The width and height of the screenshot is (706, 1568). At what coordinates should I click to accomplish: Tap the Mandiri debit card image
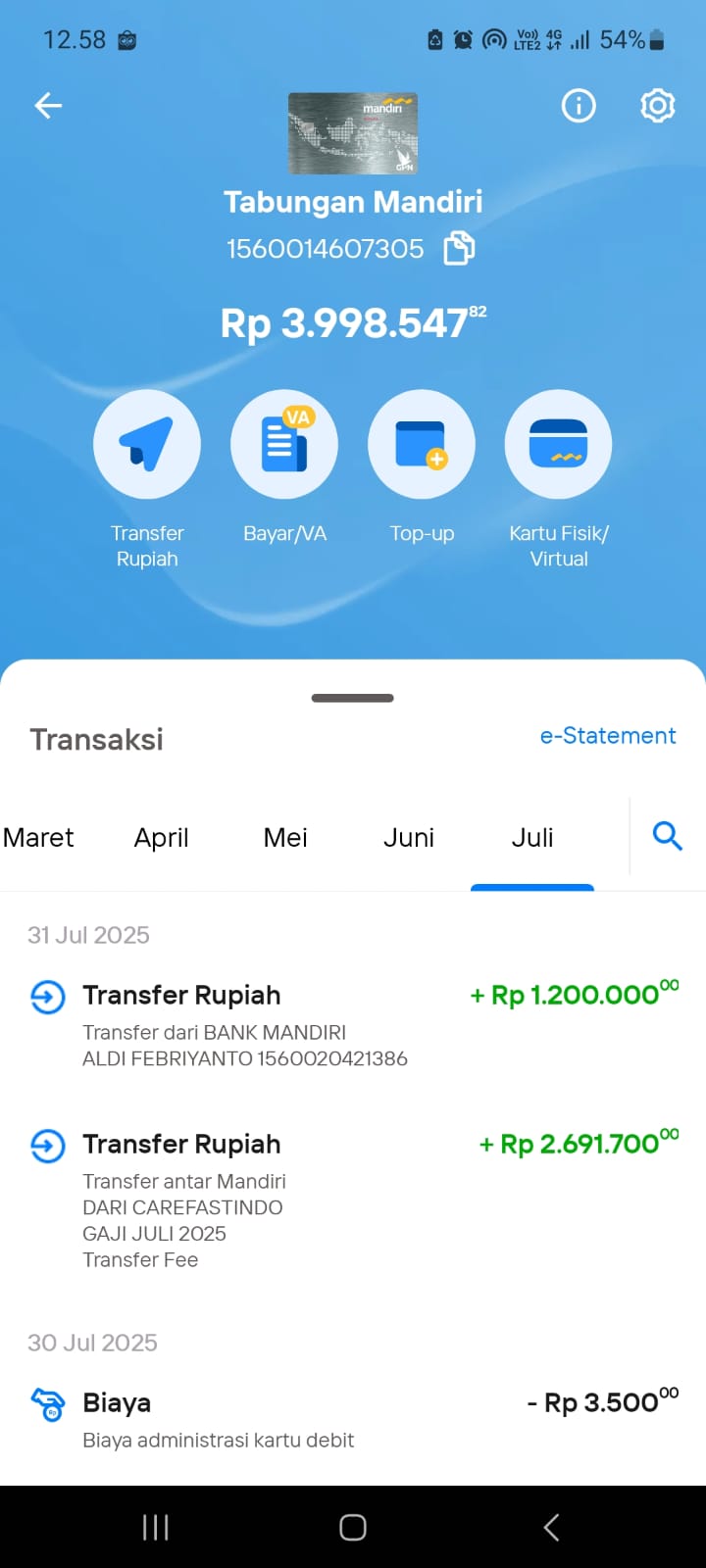[353, 133]
